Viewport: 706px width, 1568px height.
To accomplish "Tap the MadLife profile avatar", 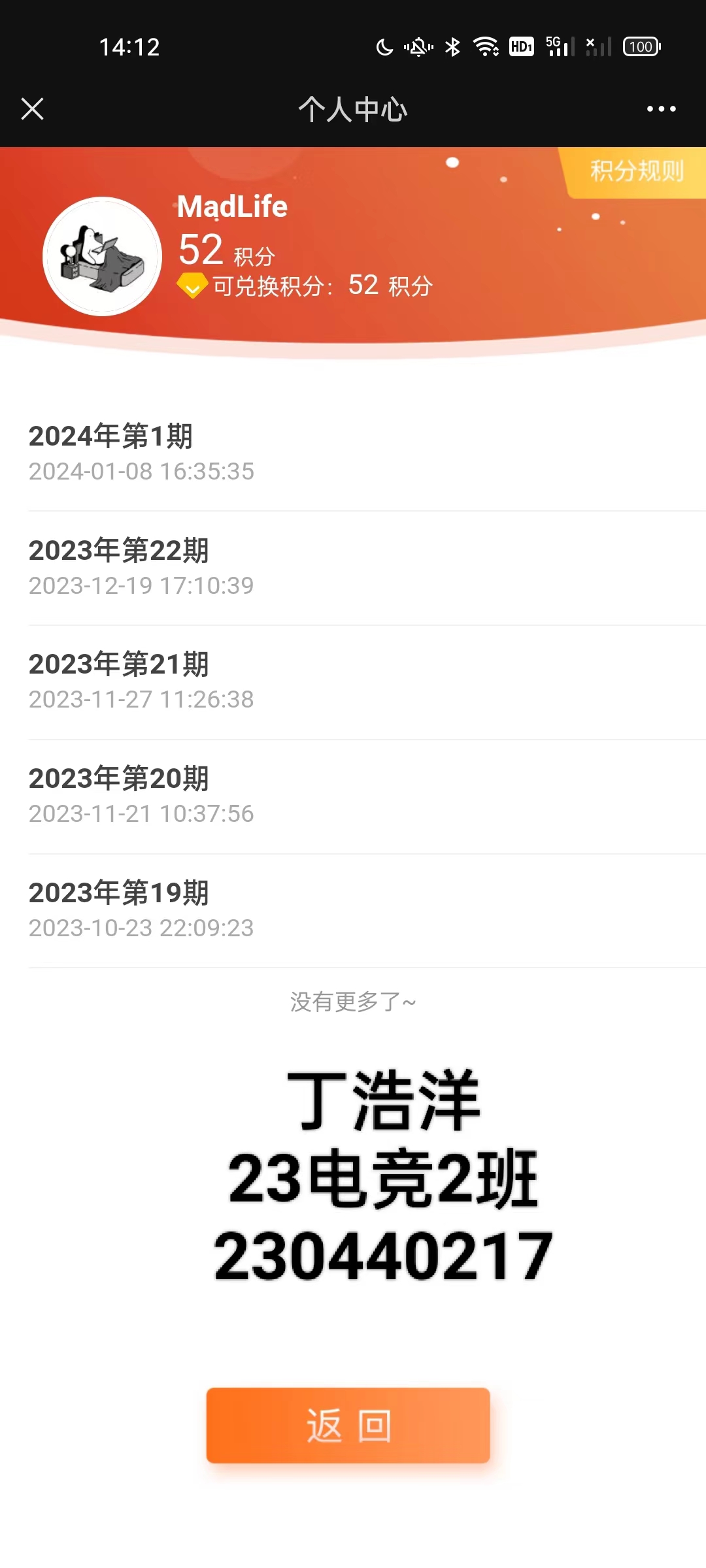I will point(102,256).
